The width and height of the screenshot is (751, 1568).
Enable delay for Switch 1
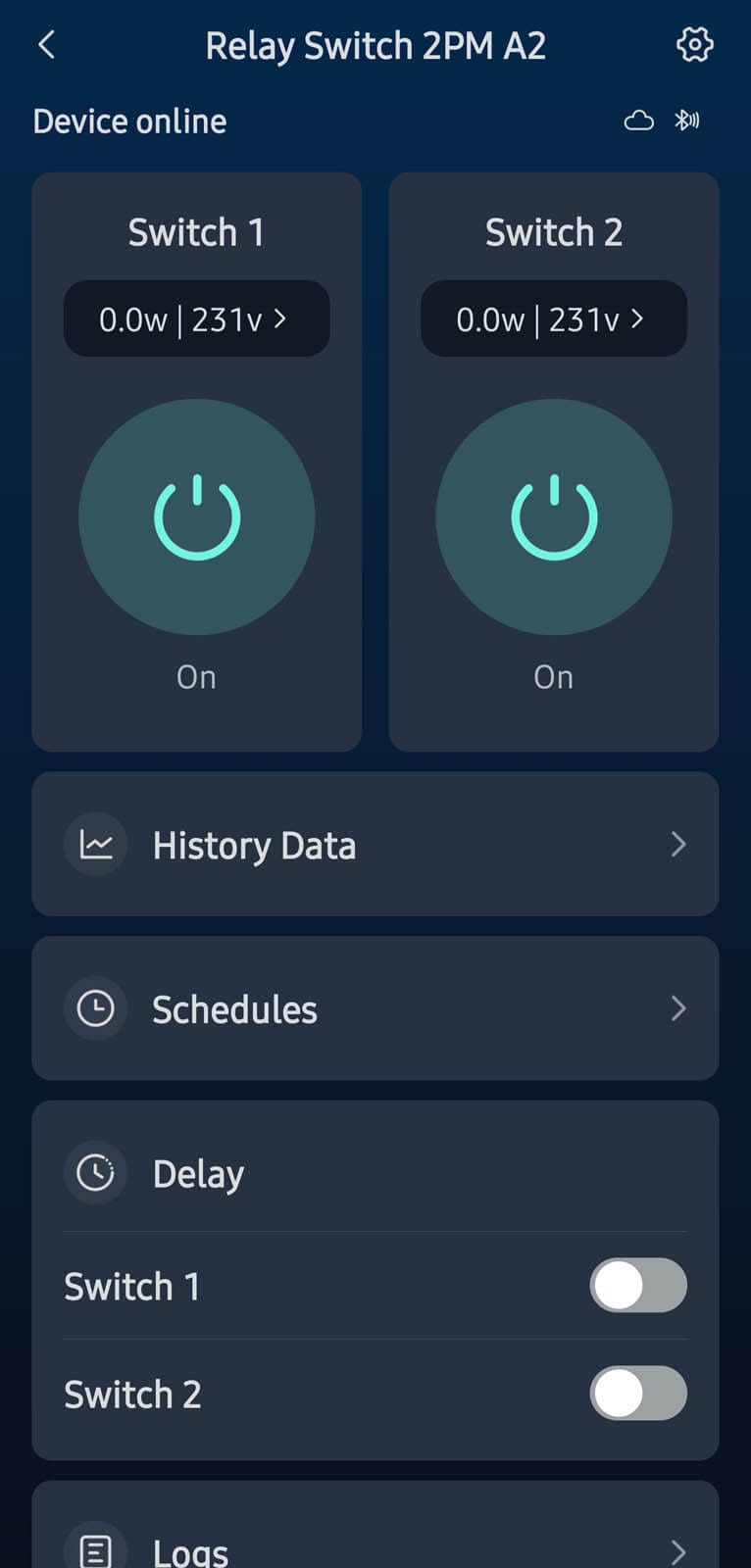(x=637, y=1286)
